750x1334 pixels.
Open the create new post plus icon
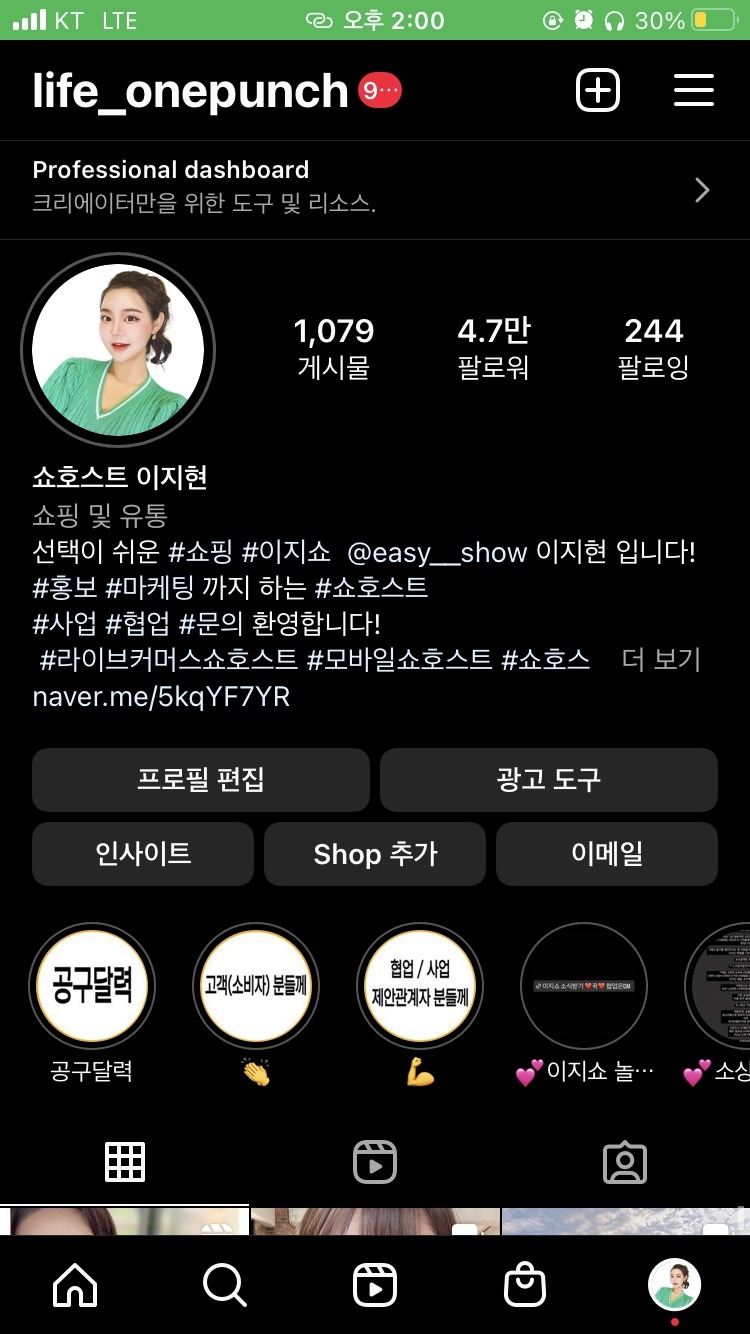pos(598,91)
